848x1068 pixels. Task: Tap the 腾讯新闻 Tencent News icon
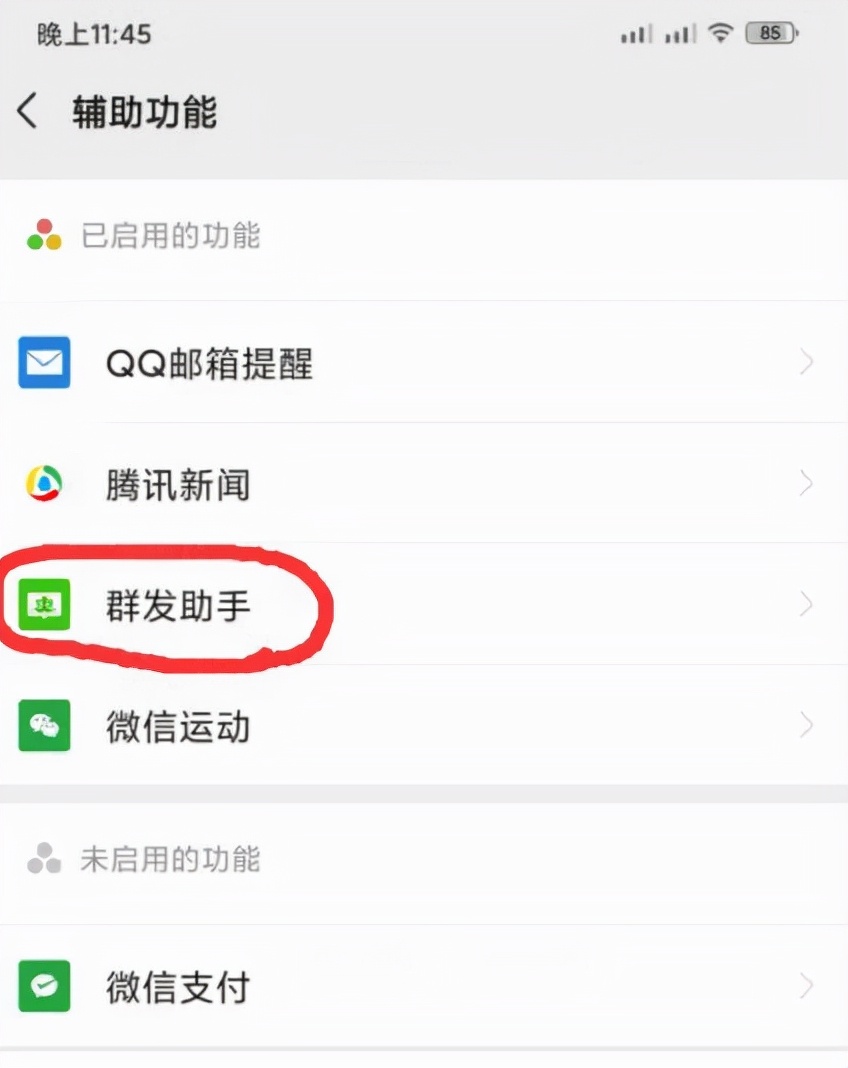[x=43, y=484]
